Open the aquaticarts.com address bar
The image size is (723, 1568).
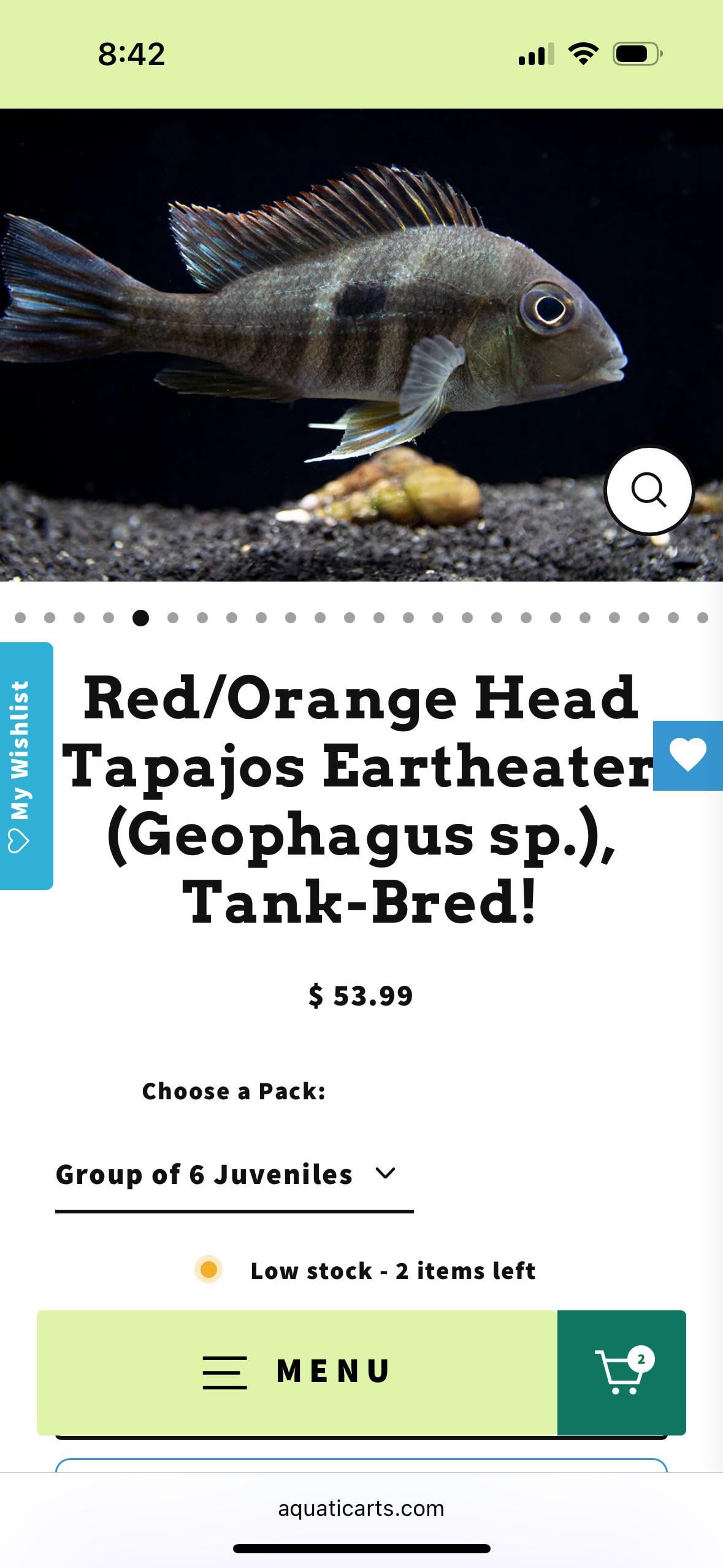(x=361, y=1508)
